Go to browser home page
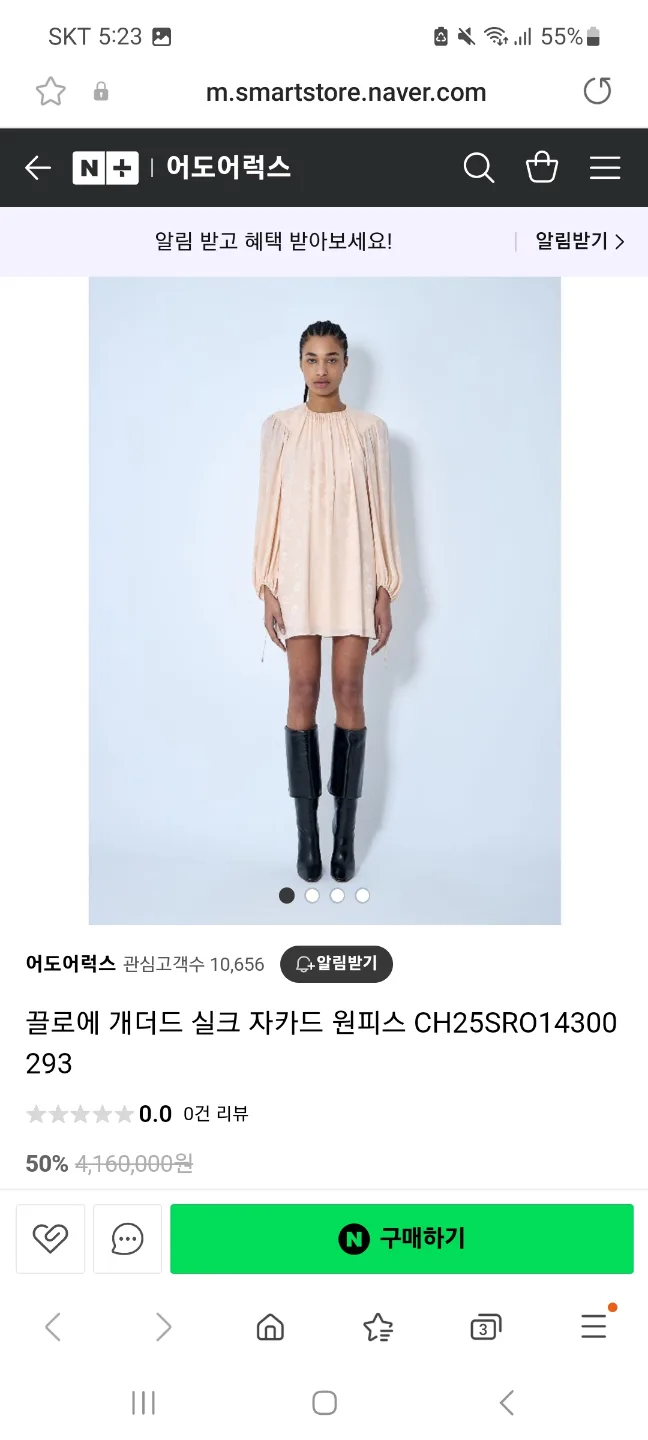648x1440 pixels. point(270,1327)
